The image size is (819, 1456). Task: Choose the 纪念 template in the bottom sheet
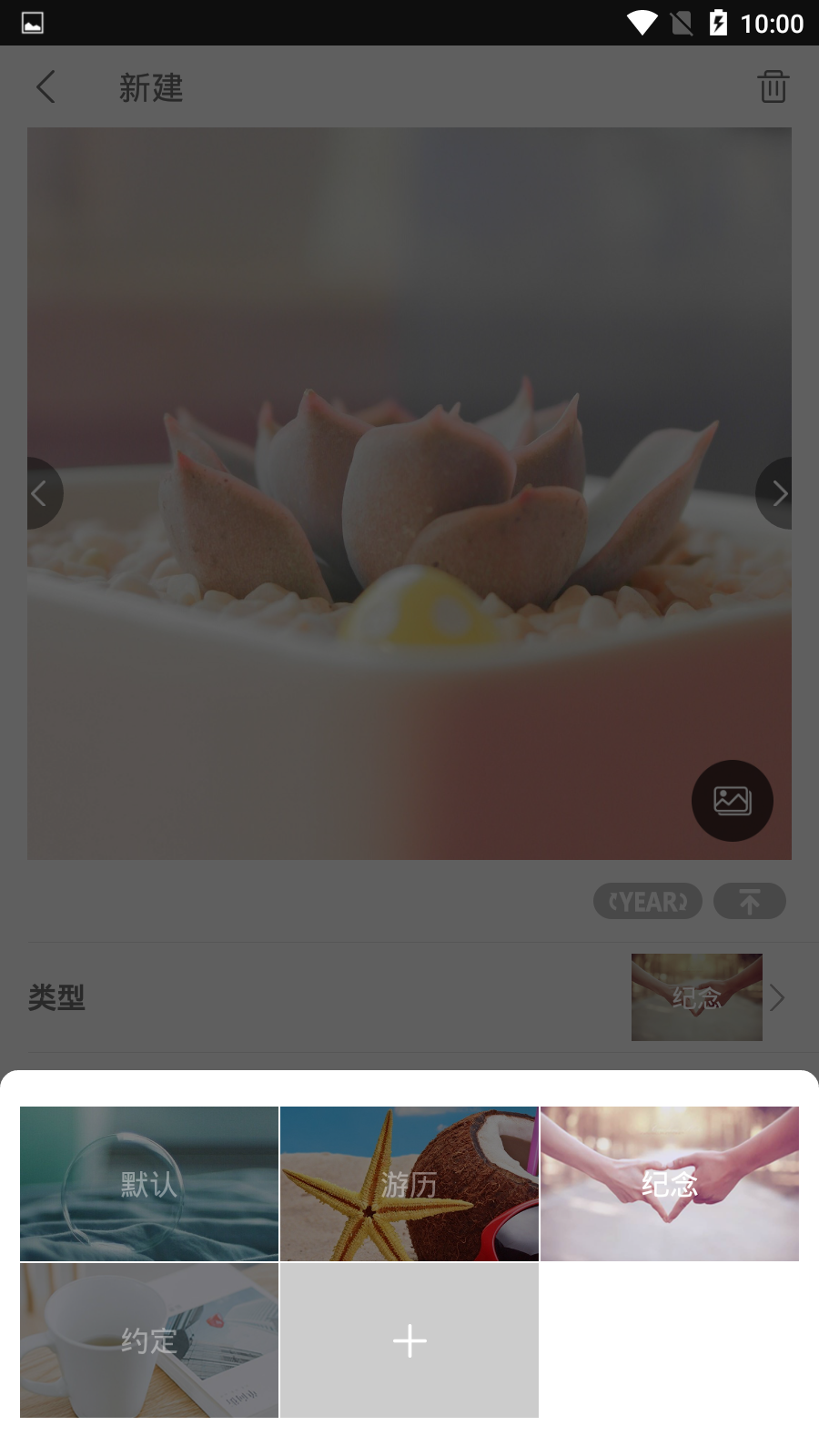point(669,1181)
